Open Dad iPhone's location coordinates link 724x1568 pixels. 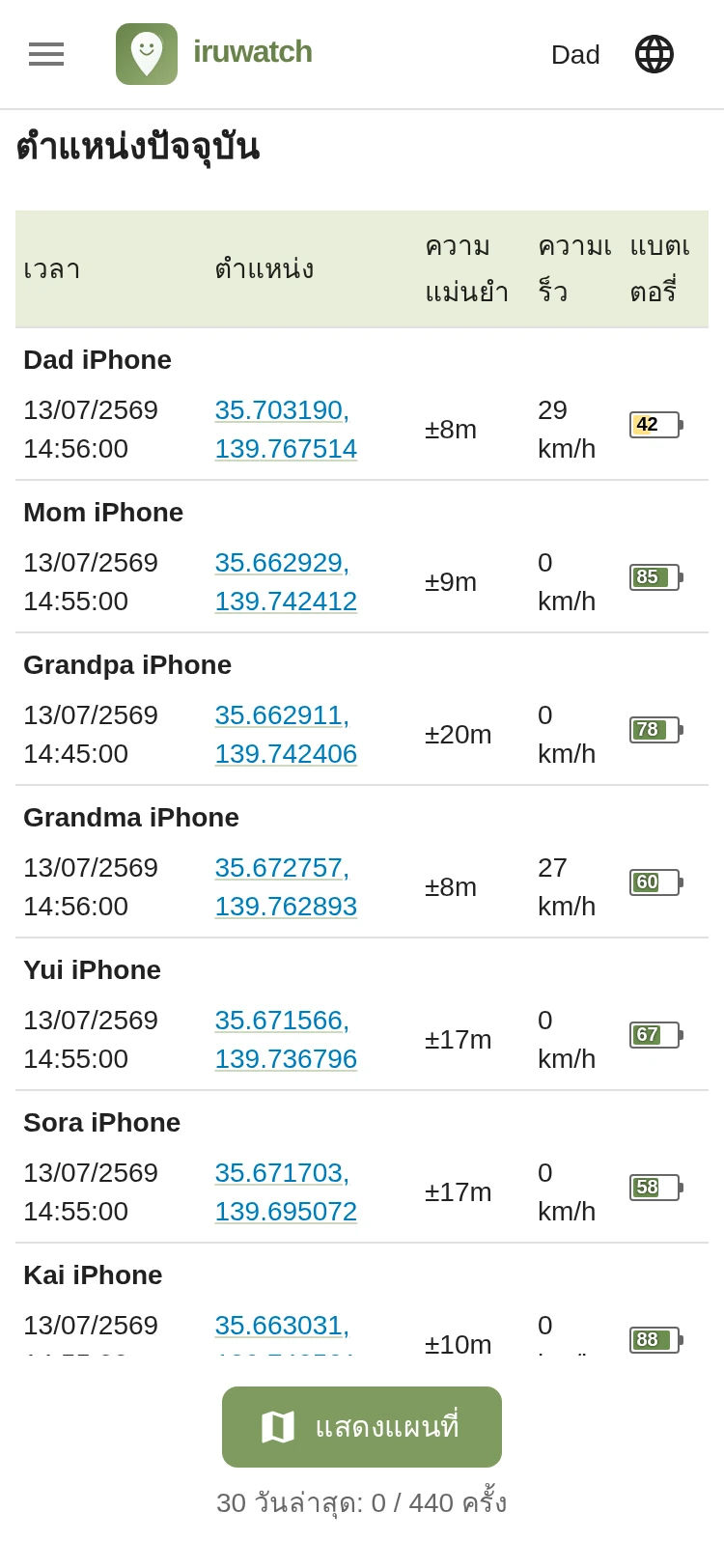coord(286,430)
